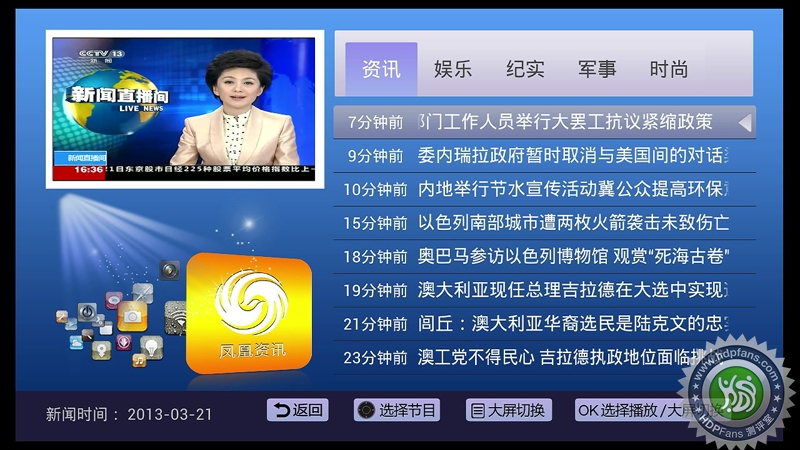Tap the 大屏切换 button
This screenshot has width=800, height=450.
pos(508,410)
